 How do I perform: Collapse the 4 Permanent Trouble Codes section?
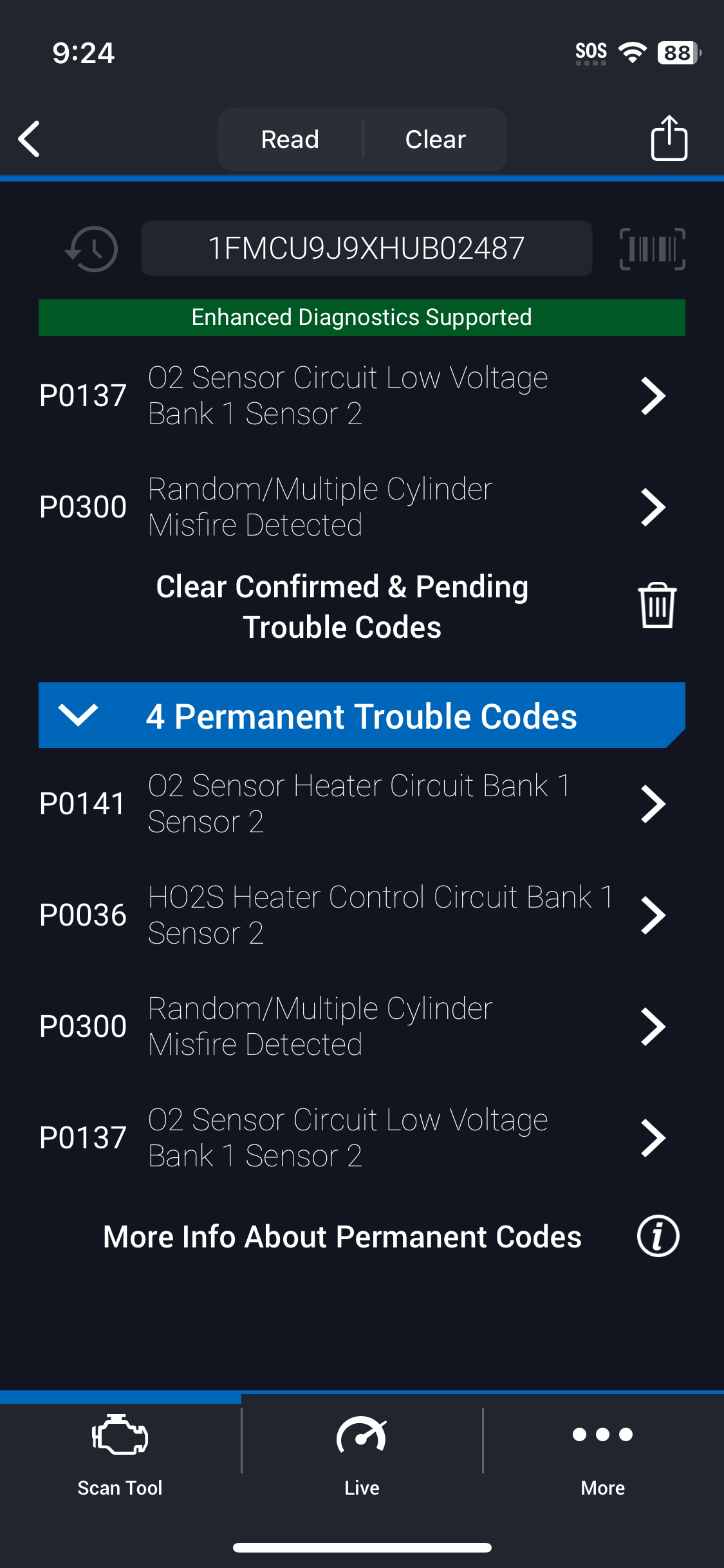(x=362, y=715)
